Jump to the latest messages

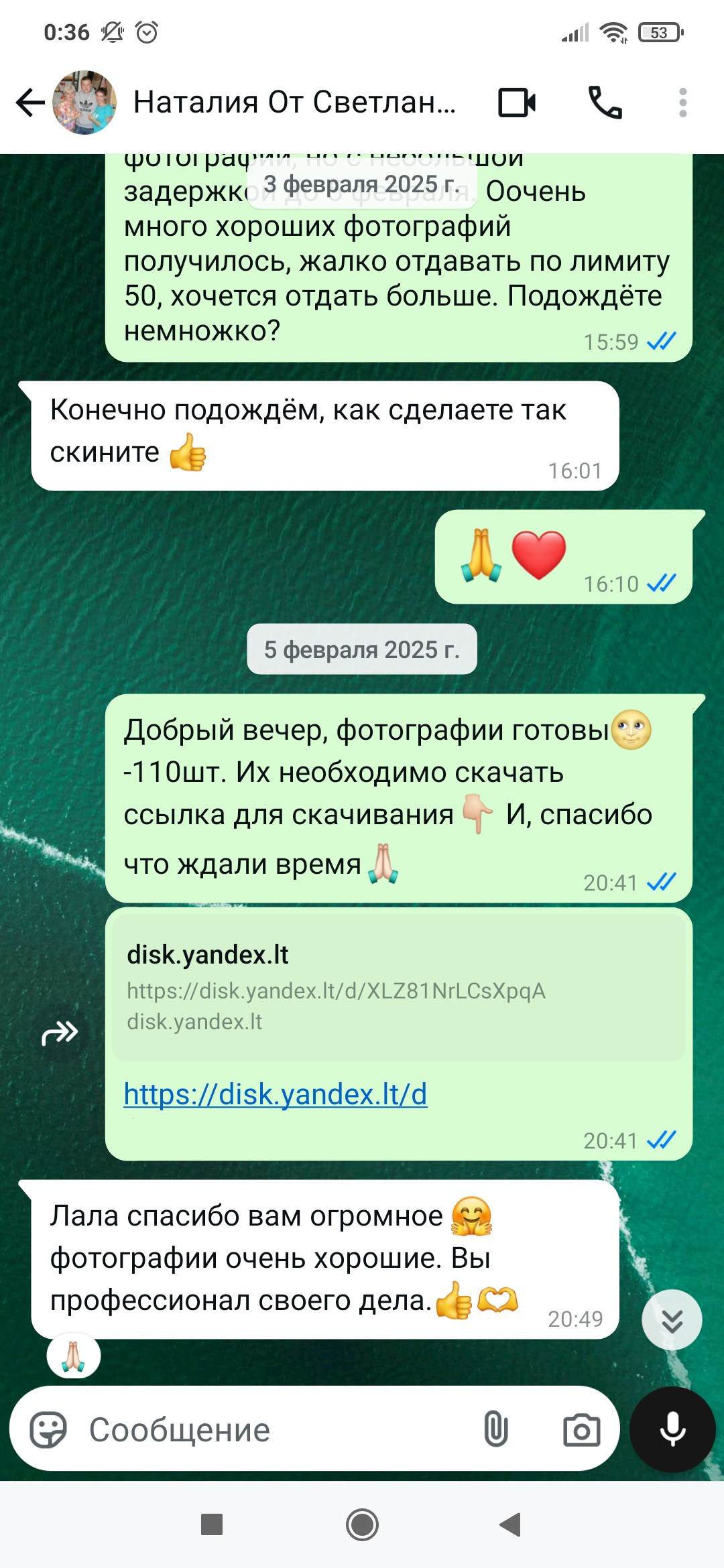point(672,1319)
